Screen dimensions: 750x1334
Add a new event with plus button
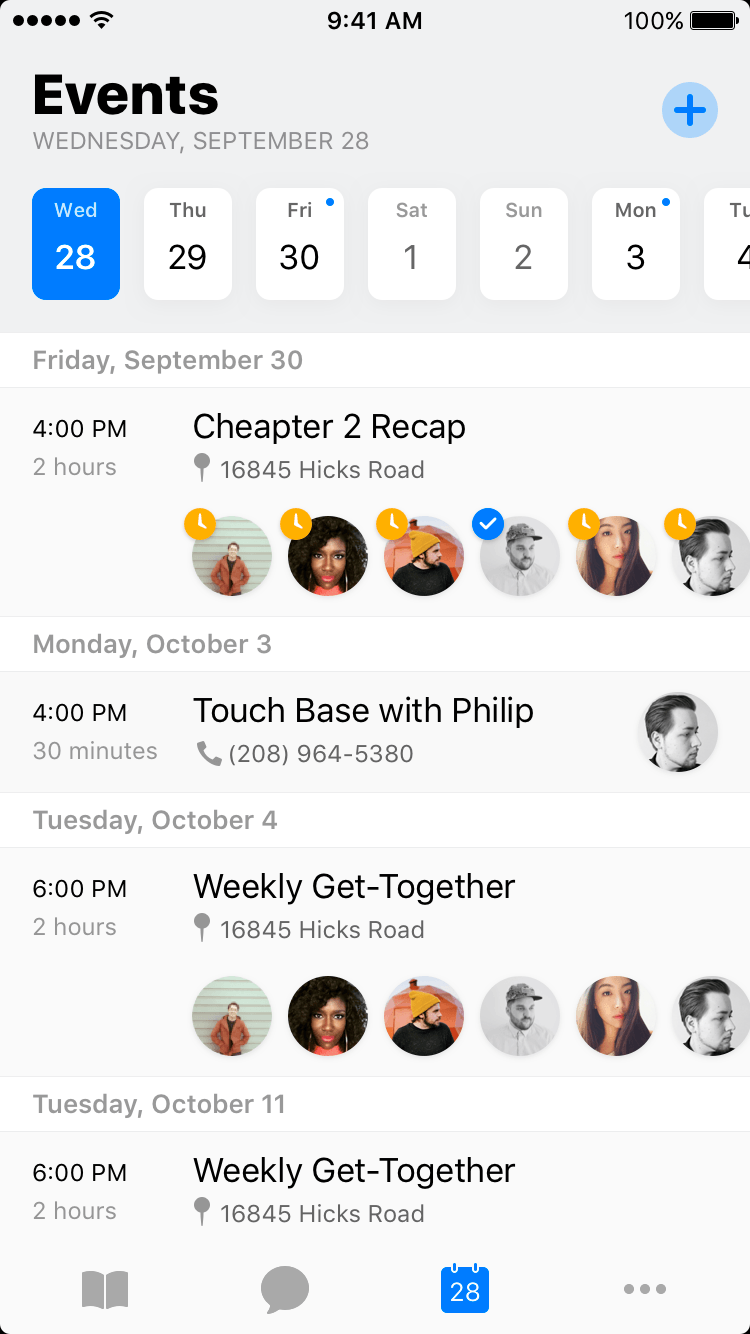coord(690,110)
